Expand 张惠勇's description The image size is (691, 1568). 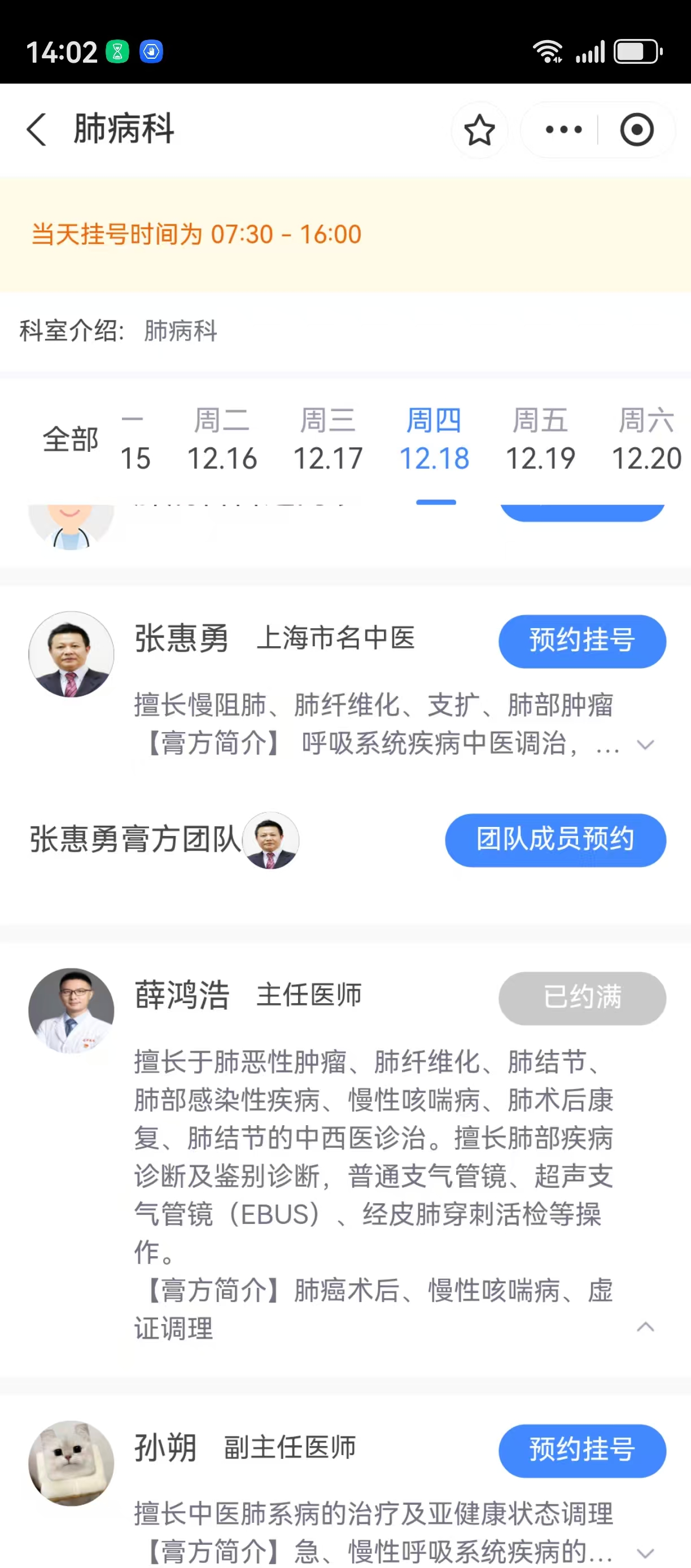pyautogui.click(x=645, y=744)
